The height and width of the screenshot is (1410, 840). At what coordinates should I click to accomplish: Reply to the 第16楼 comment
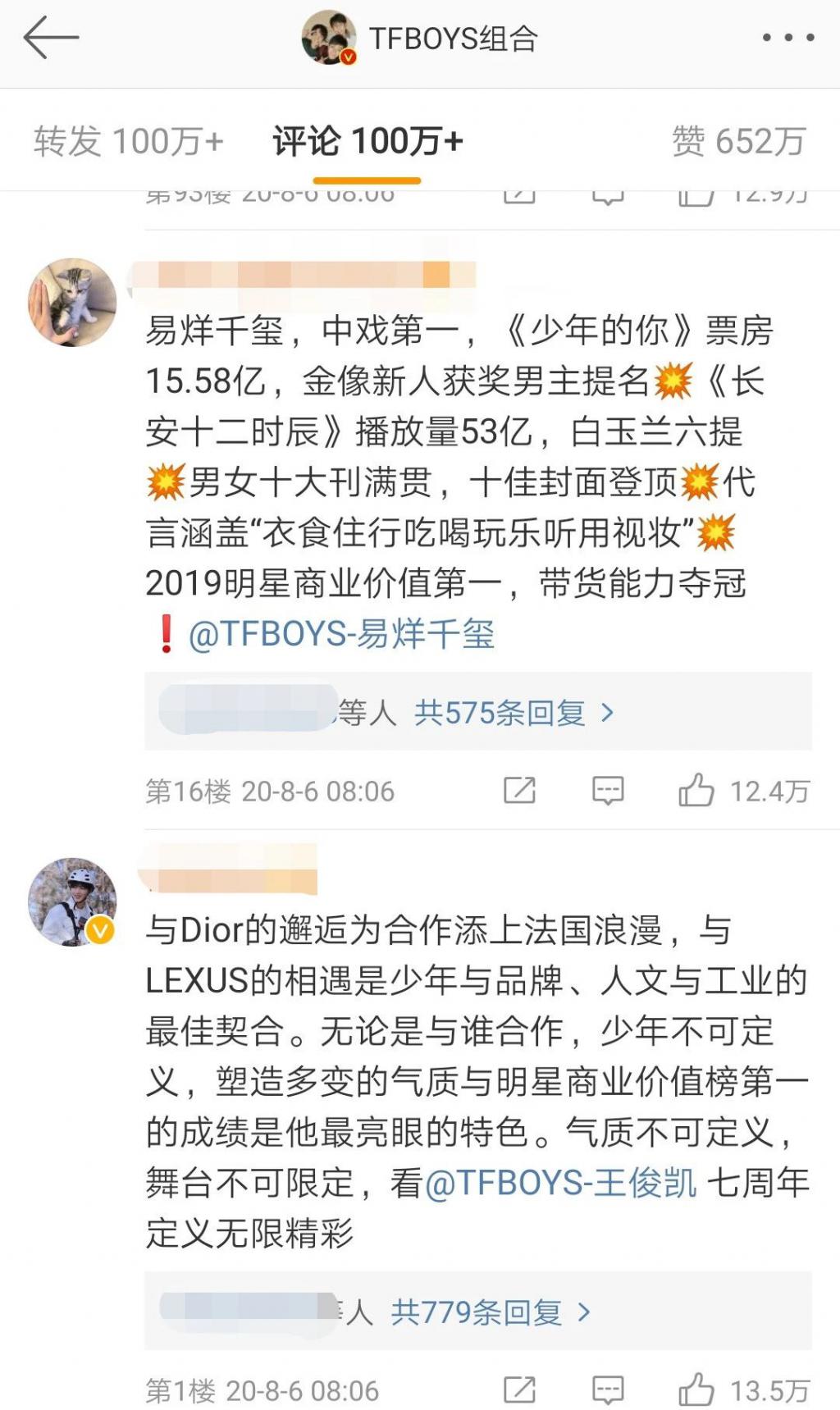pyautogui.click(x=608, y=791)
